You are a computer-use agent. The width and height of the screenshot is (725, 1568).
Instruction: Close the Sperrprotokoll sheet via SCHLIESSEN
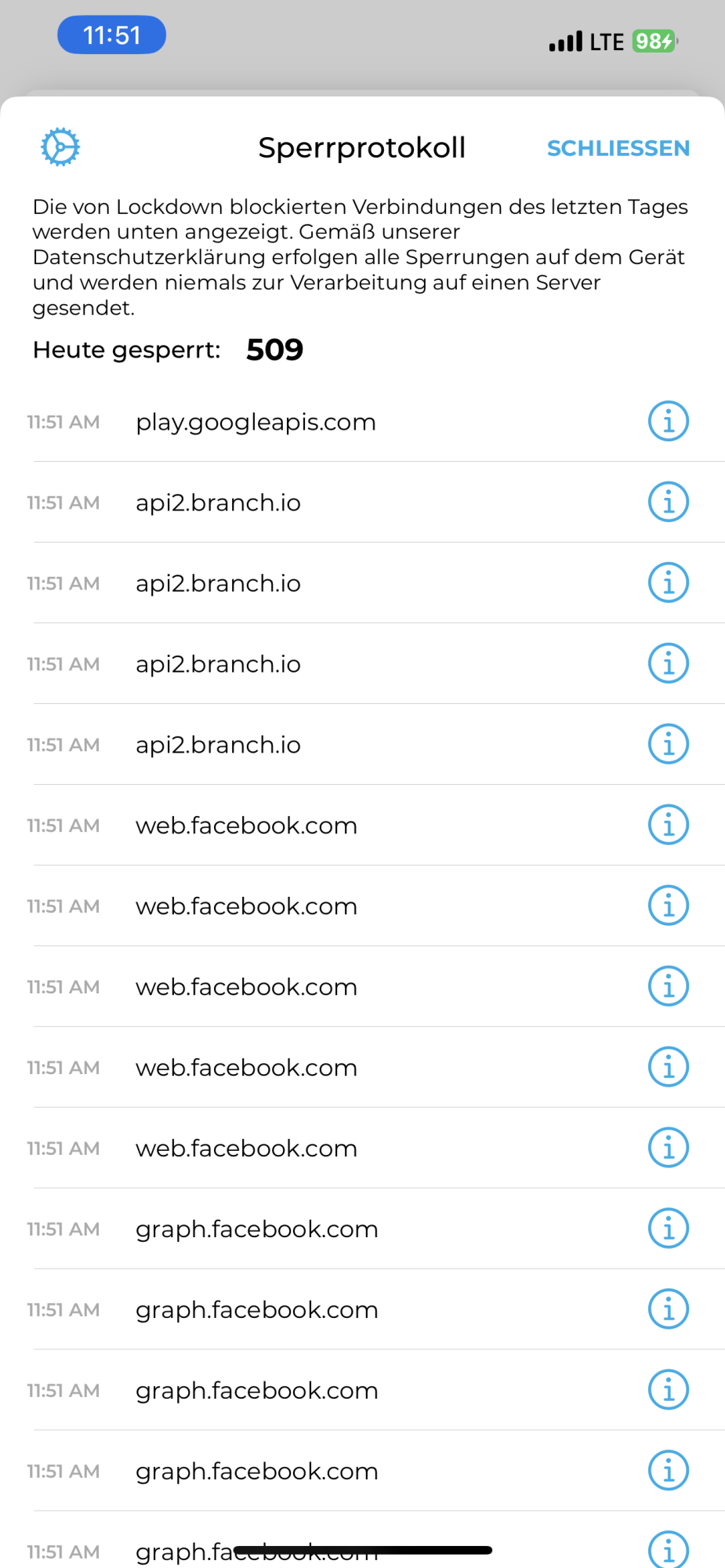click(618, 148)
